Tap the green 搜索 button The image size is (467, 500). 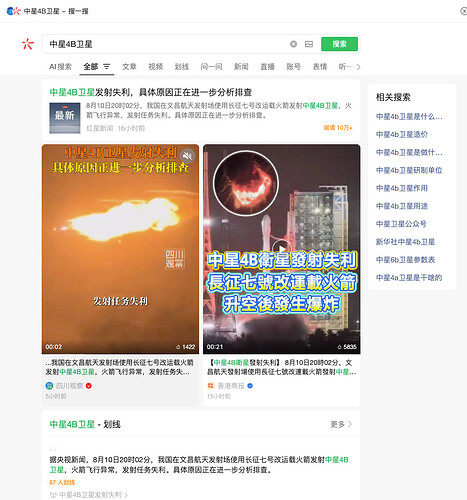339,44
